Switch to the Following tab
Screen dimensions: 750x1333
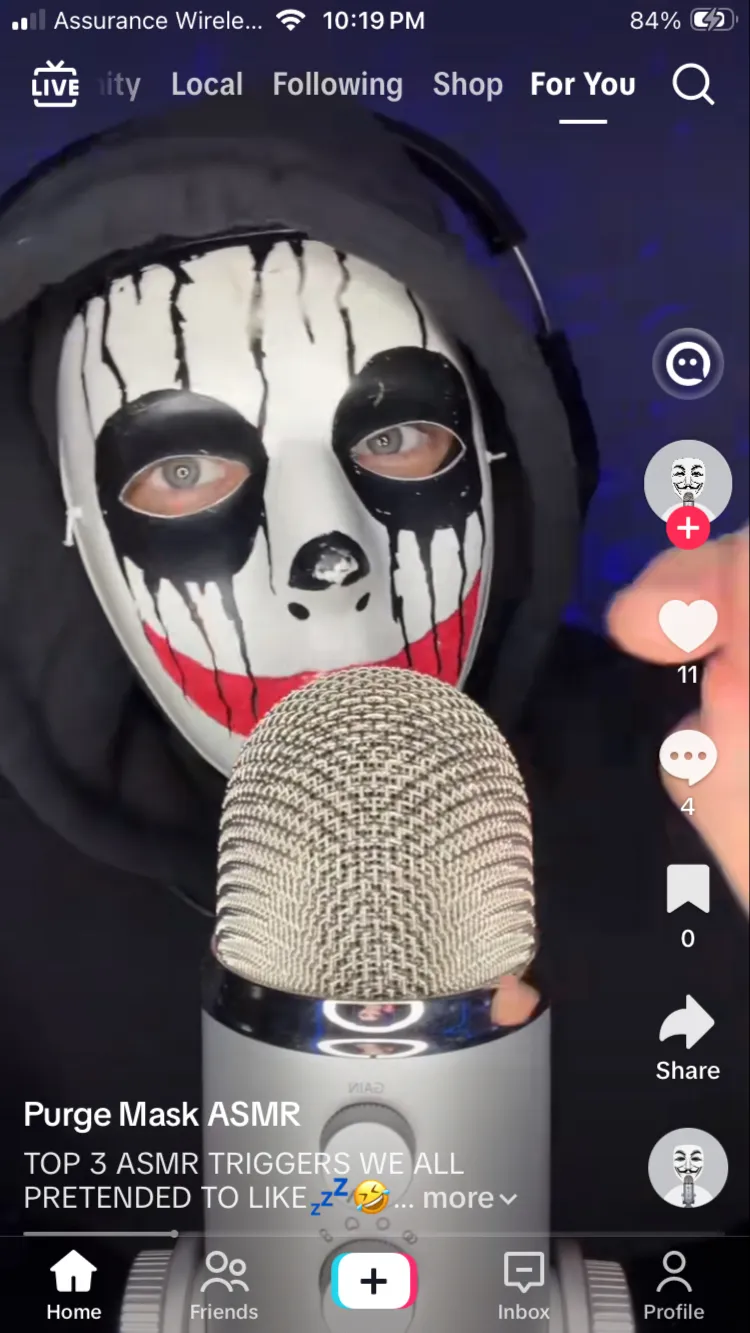pos(338,85)
